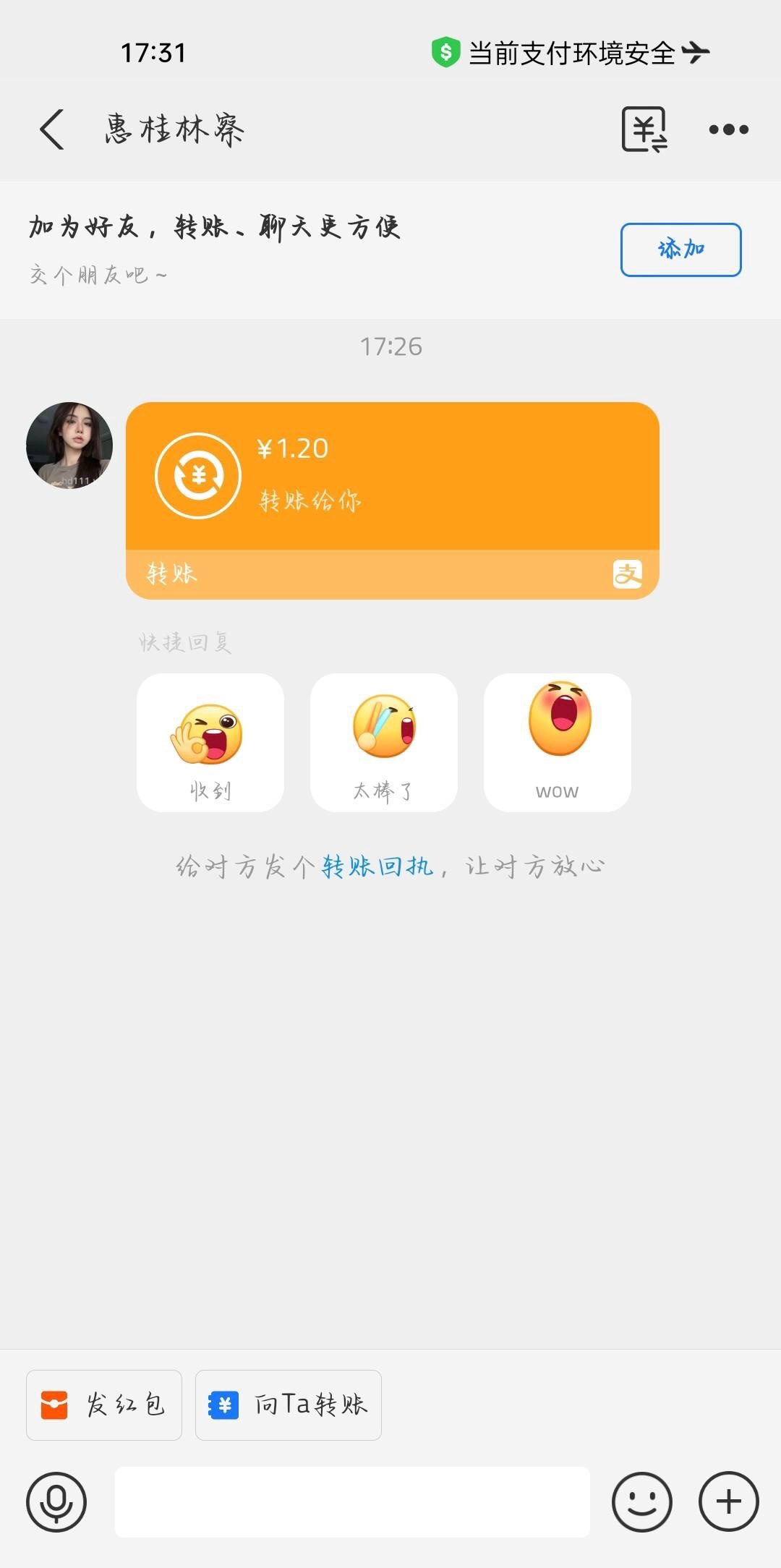Go back from this chat
Image resolution: width=781 pixels, height=1568 pixels.
(52, 130)
